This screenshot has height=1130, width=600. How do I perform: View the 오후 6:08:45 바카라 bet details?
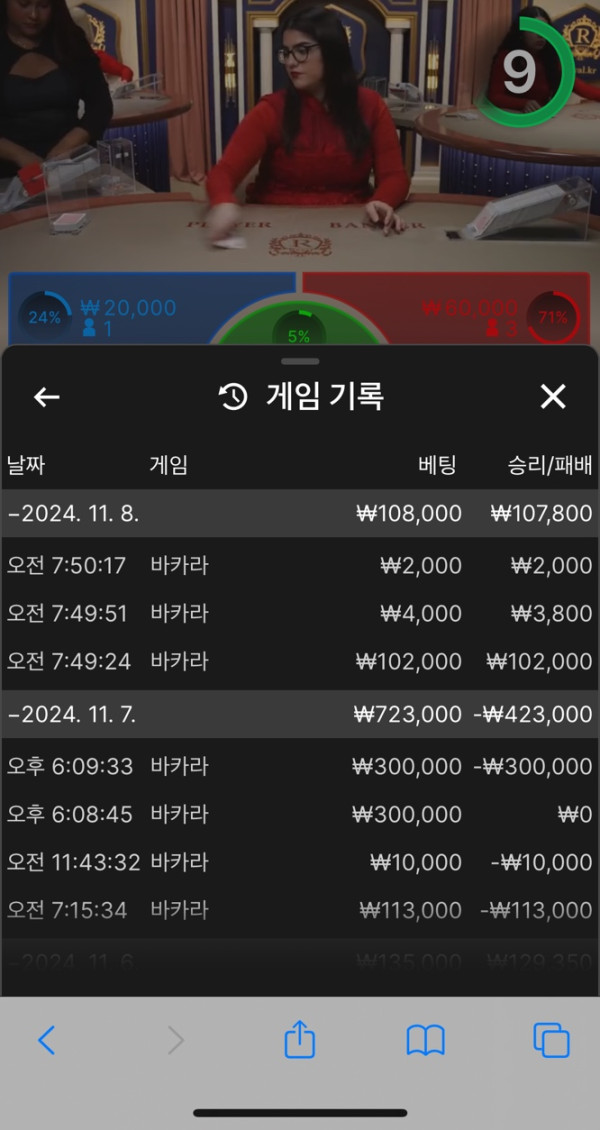pyautogui.click(x=300, y=815)
